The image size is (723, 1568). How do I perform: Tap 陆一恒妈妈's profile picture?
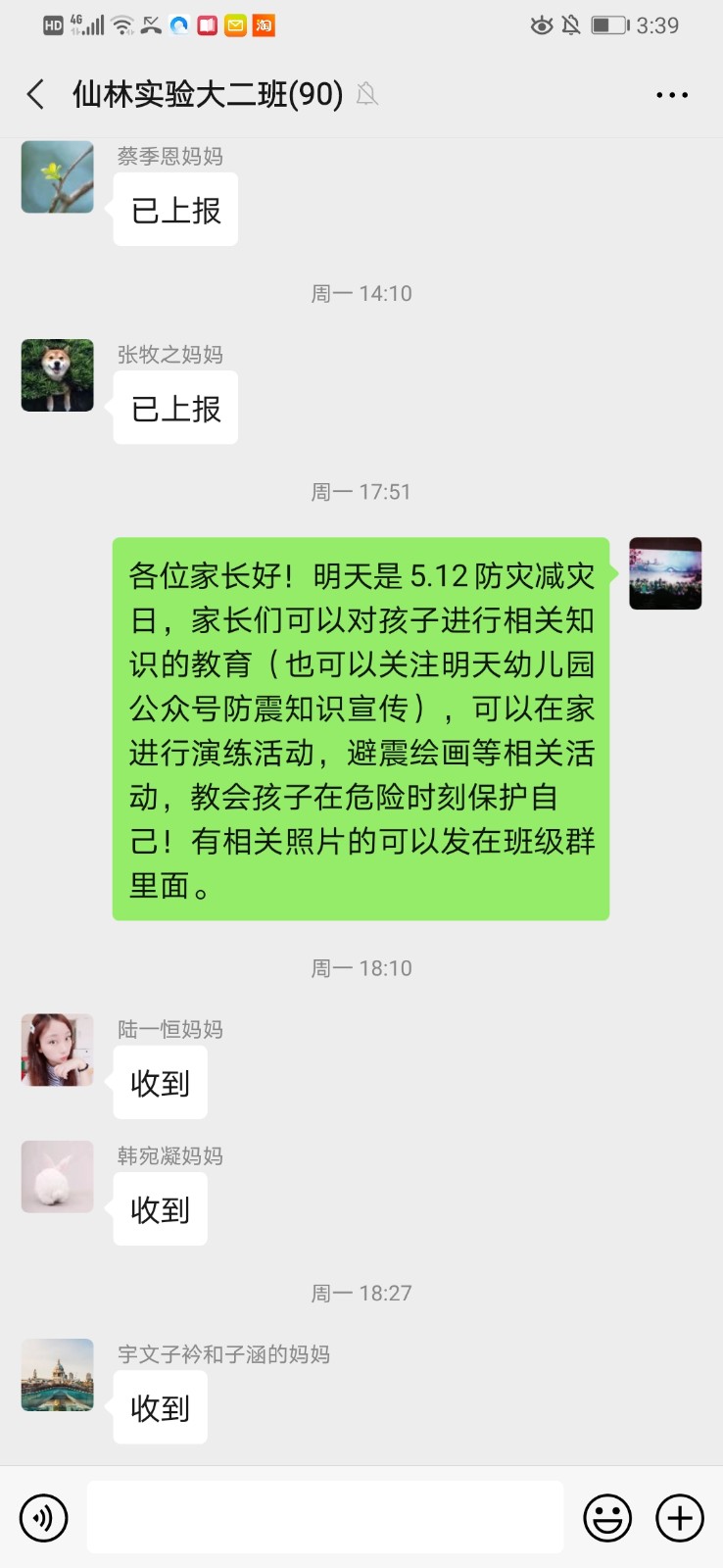pos(58,1051)
